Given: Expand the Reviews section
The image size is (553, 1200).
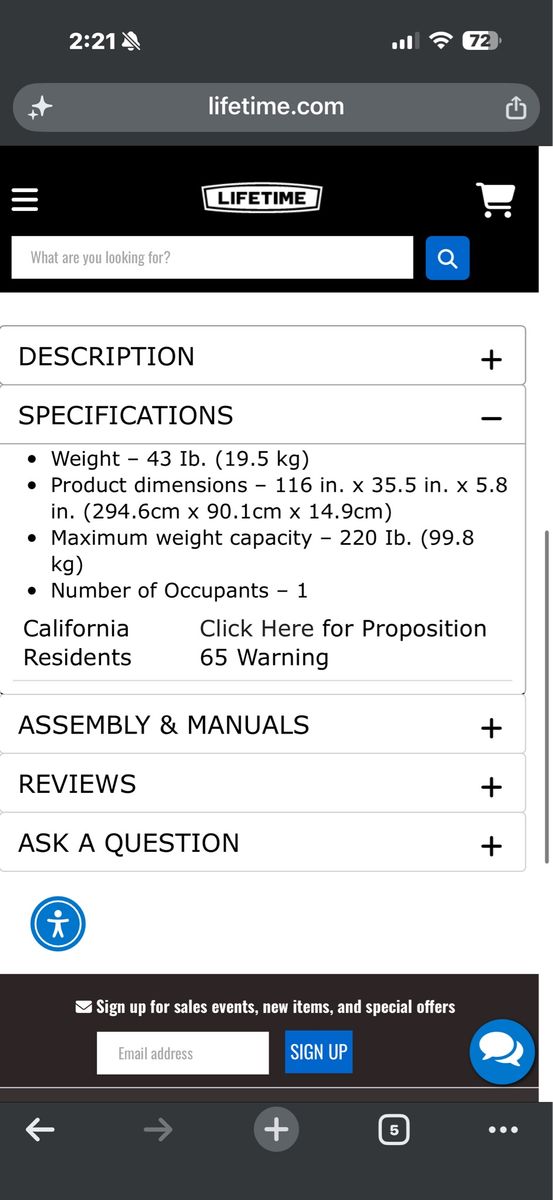Looking at the screenshot, I should pos(262,783).
